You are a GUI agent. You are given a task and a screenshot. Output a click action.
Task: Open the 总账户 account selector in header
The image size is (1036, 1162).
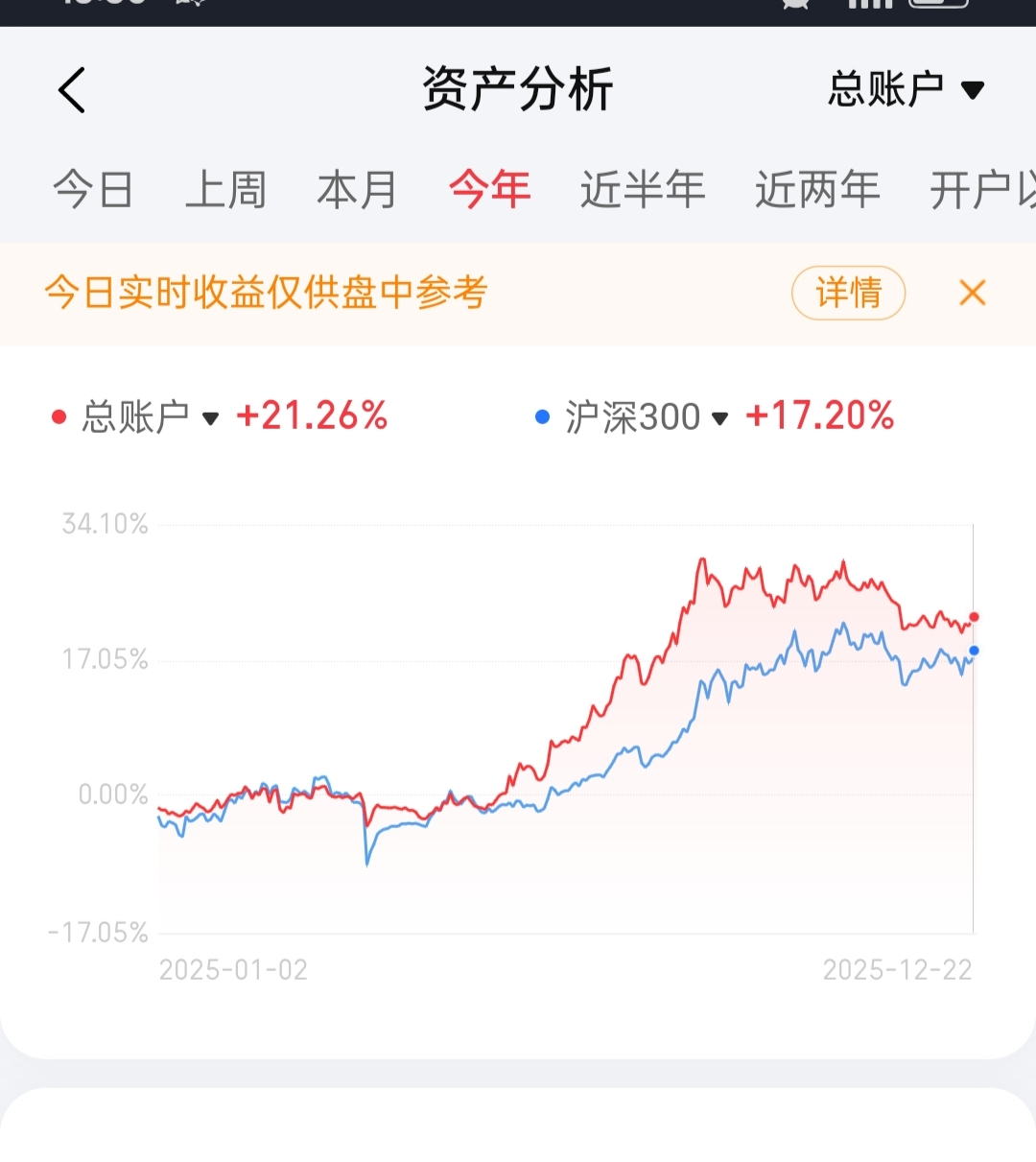coord(906,90)
